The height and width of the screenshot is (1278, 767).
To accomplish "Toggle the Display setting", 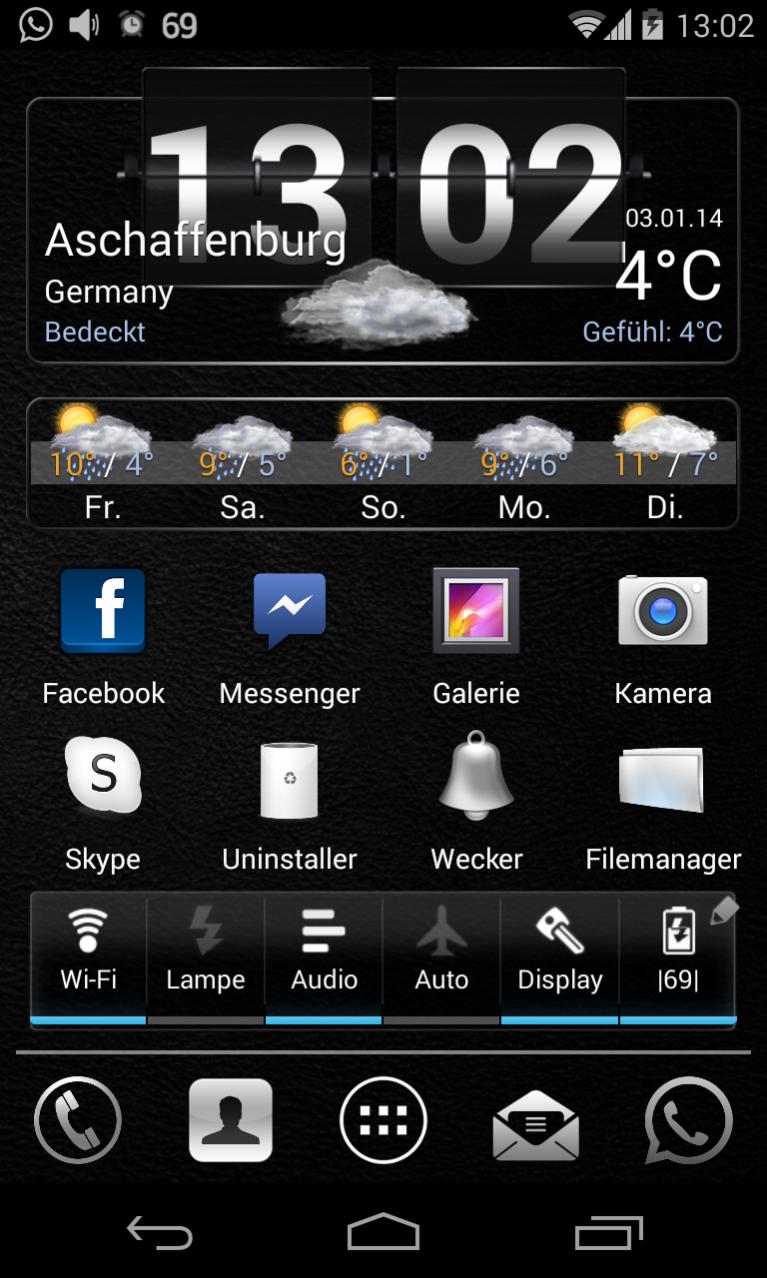I will coord(560,950).
